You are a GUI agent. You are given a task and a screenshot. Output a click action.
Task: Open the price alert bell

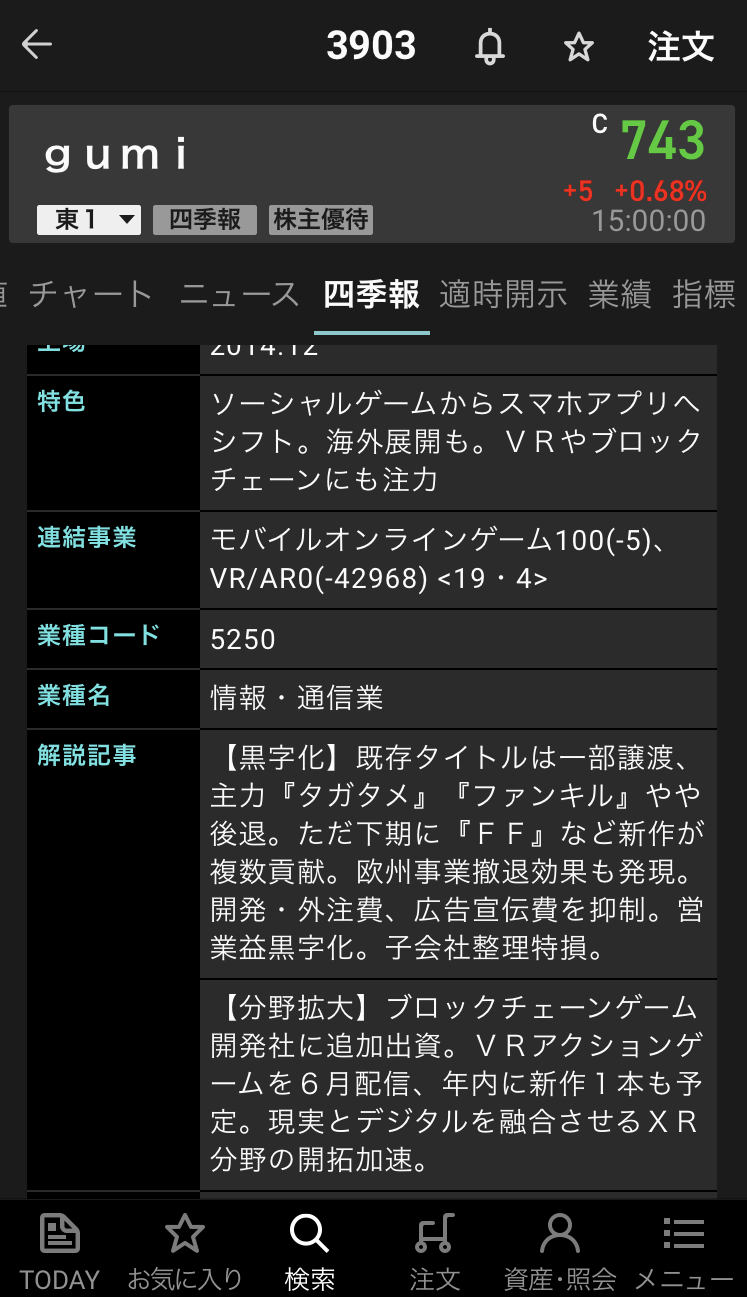click(x=490, y=46)
